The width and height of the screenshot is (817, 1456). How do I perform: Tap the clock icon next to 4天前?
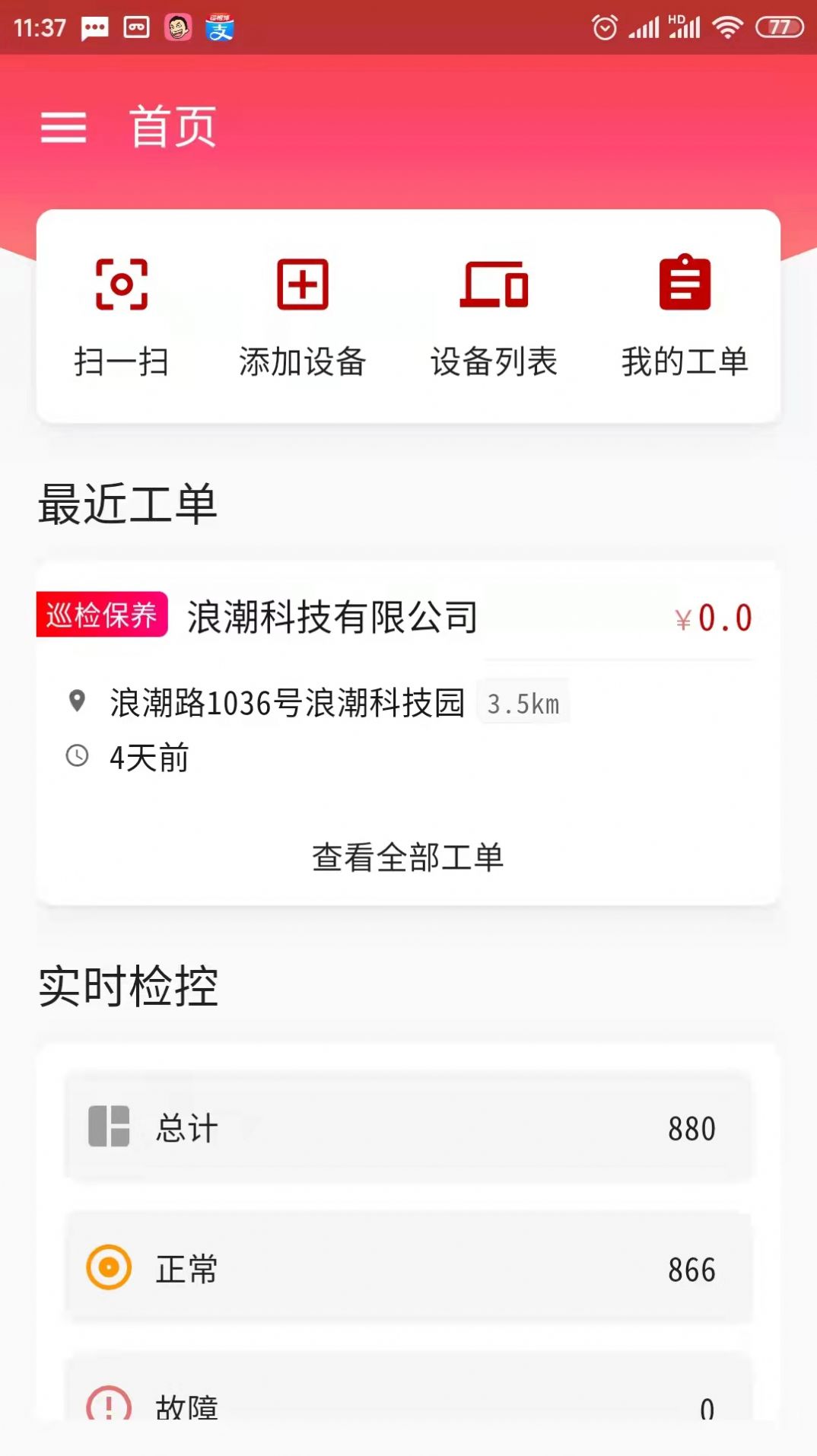(77, 756)
